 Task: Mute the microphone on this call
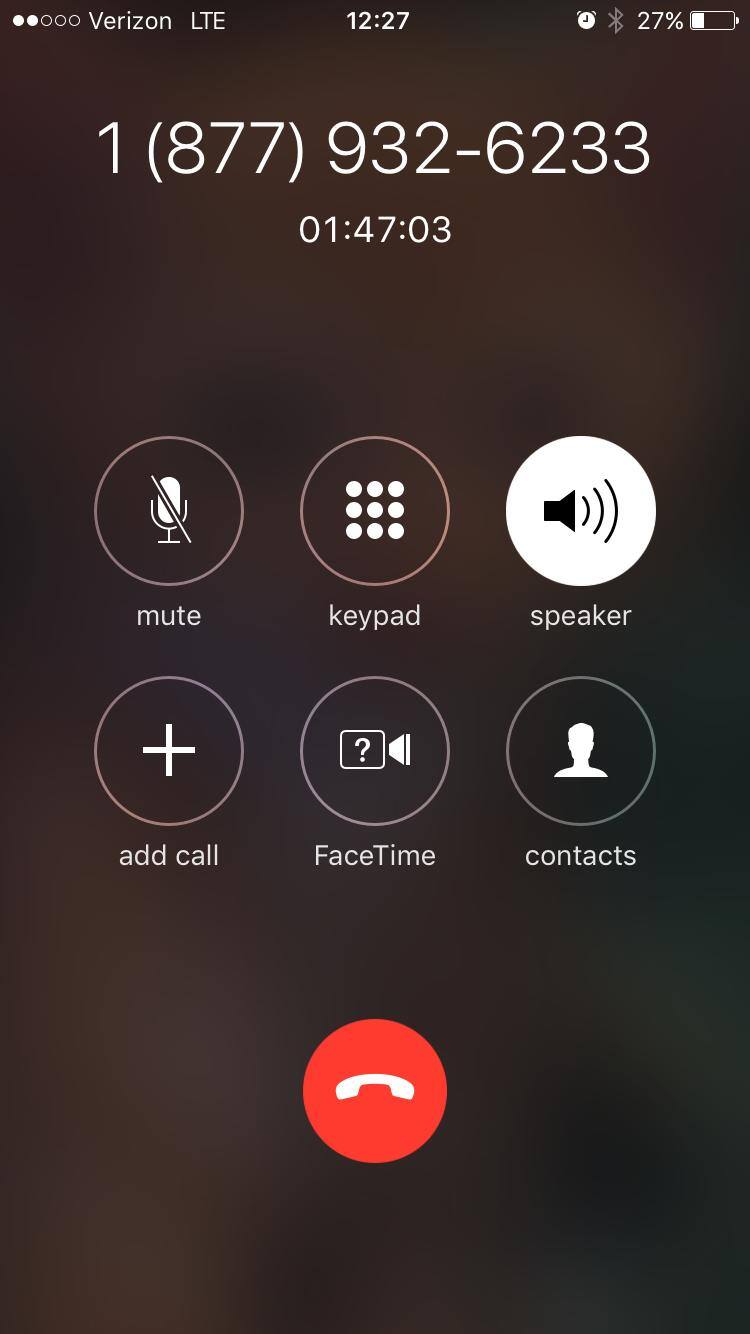(x=169, y=511)
